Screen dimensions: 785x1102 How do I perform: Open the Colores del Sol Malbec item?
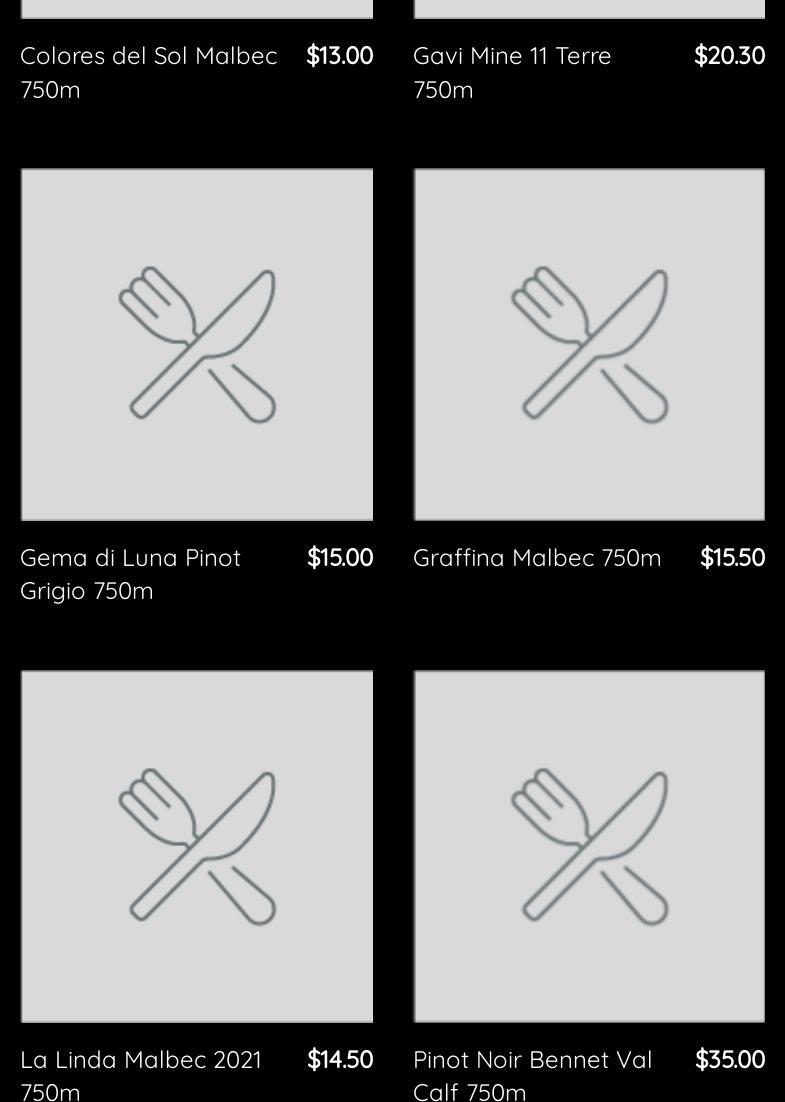coord(148,71)
